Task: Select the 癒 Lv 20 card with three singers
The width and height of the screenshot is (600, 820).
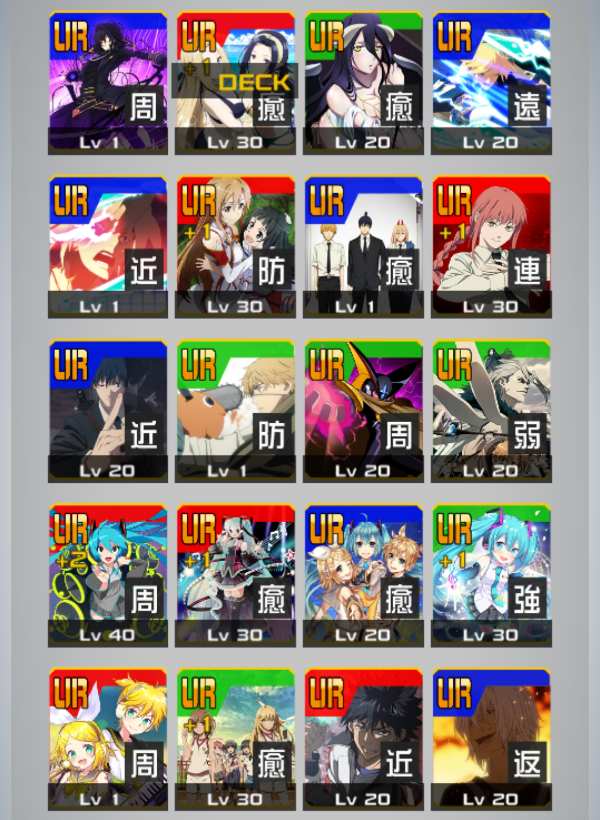Action: click(x=363, y=575)
